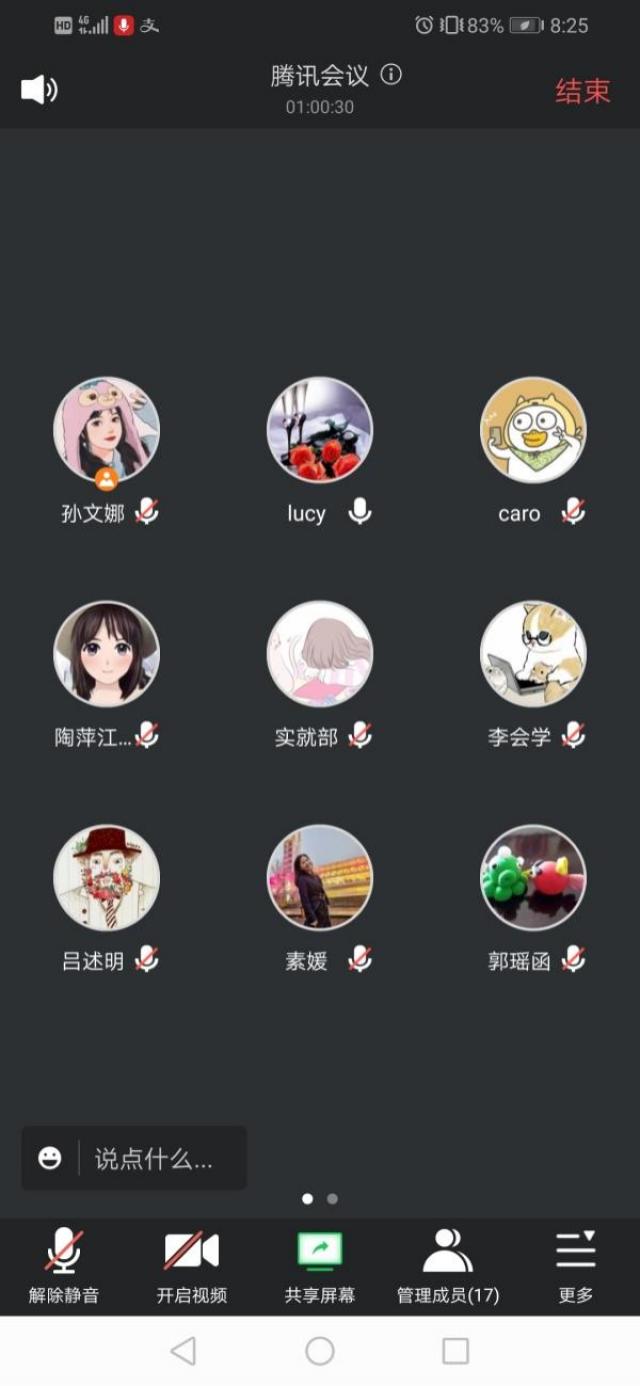This screenshot has height=1386, width=640.
Task: Select participant 李会学's avatar
Action: tap(533, 654)
